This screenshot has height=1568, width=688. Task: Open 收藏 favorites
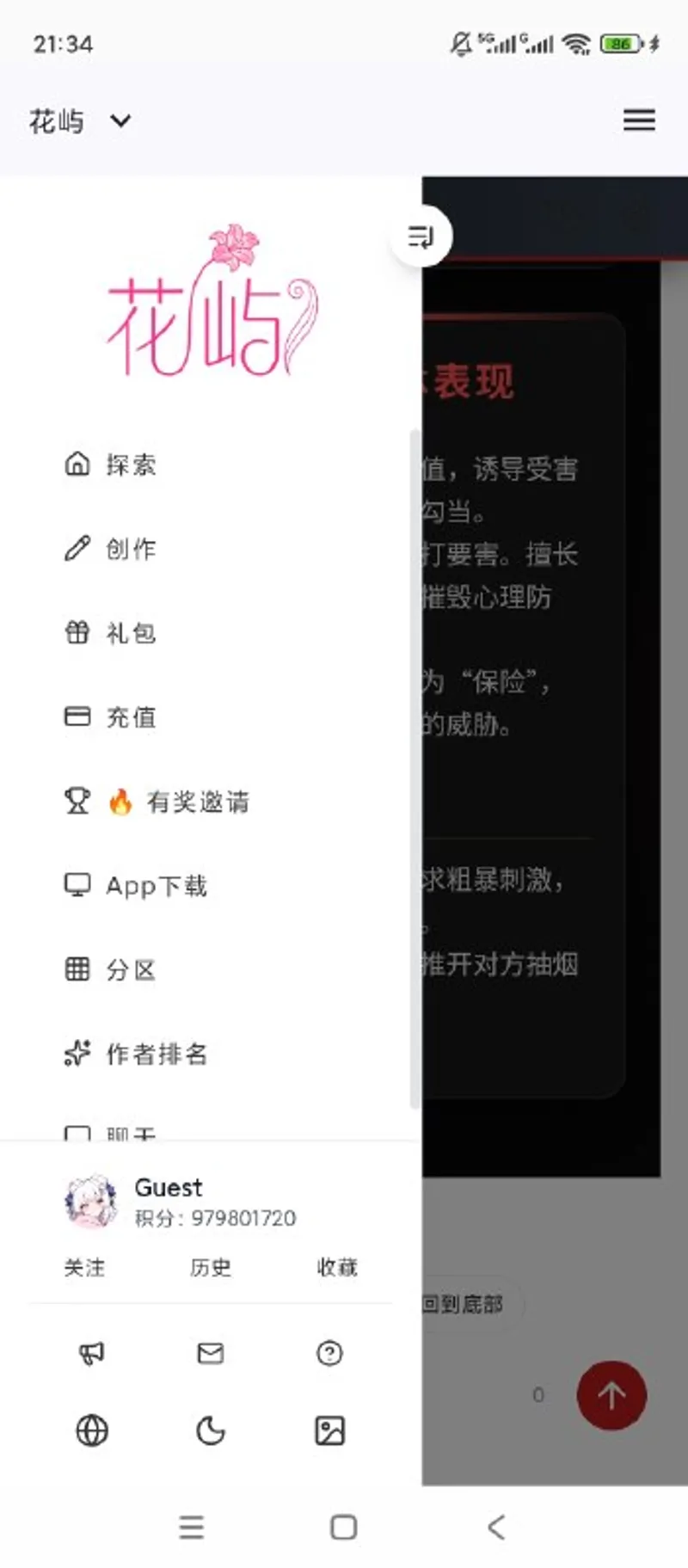336,1267
